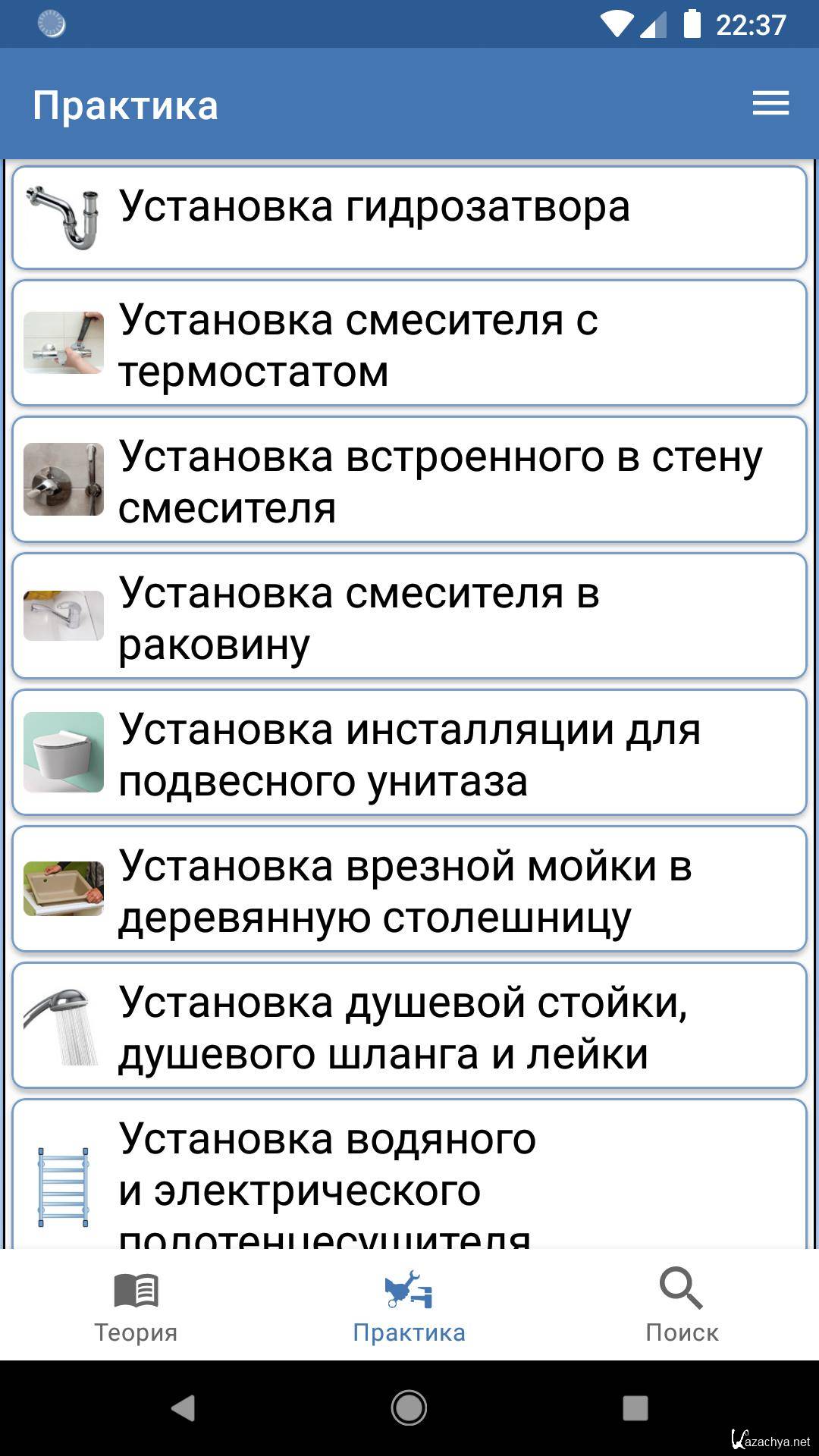The height and width of the screenshot is (1456, 819).
Task: Open Установка смесителя в раковину
Action: coord(409,617)
